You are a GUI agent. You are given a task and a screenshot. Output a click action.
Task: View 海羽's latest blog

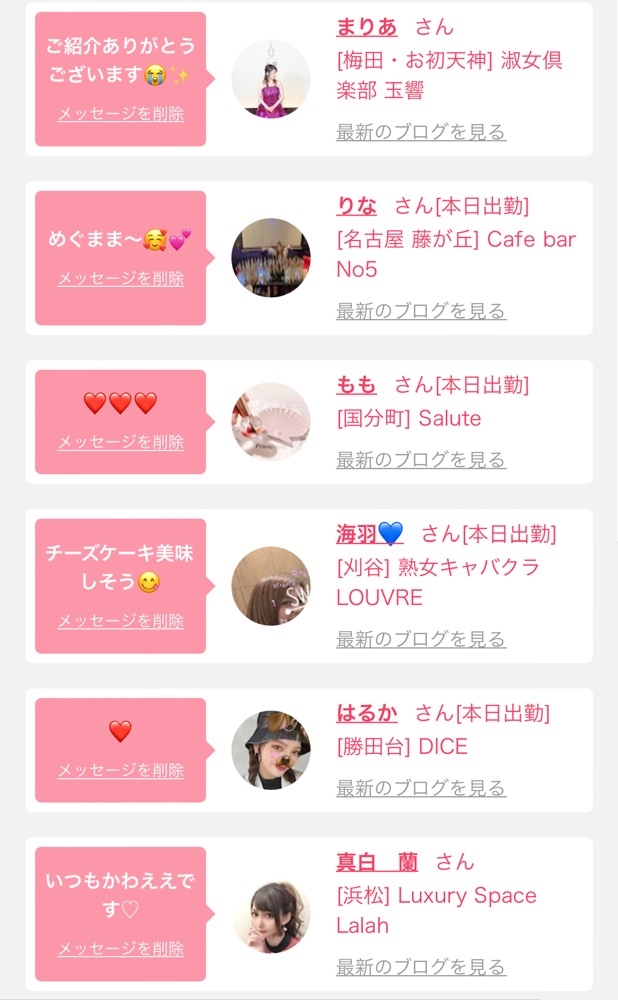tap(421, 639)
